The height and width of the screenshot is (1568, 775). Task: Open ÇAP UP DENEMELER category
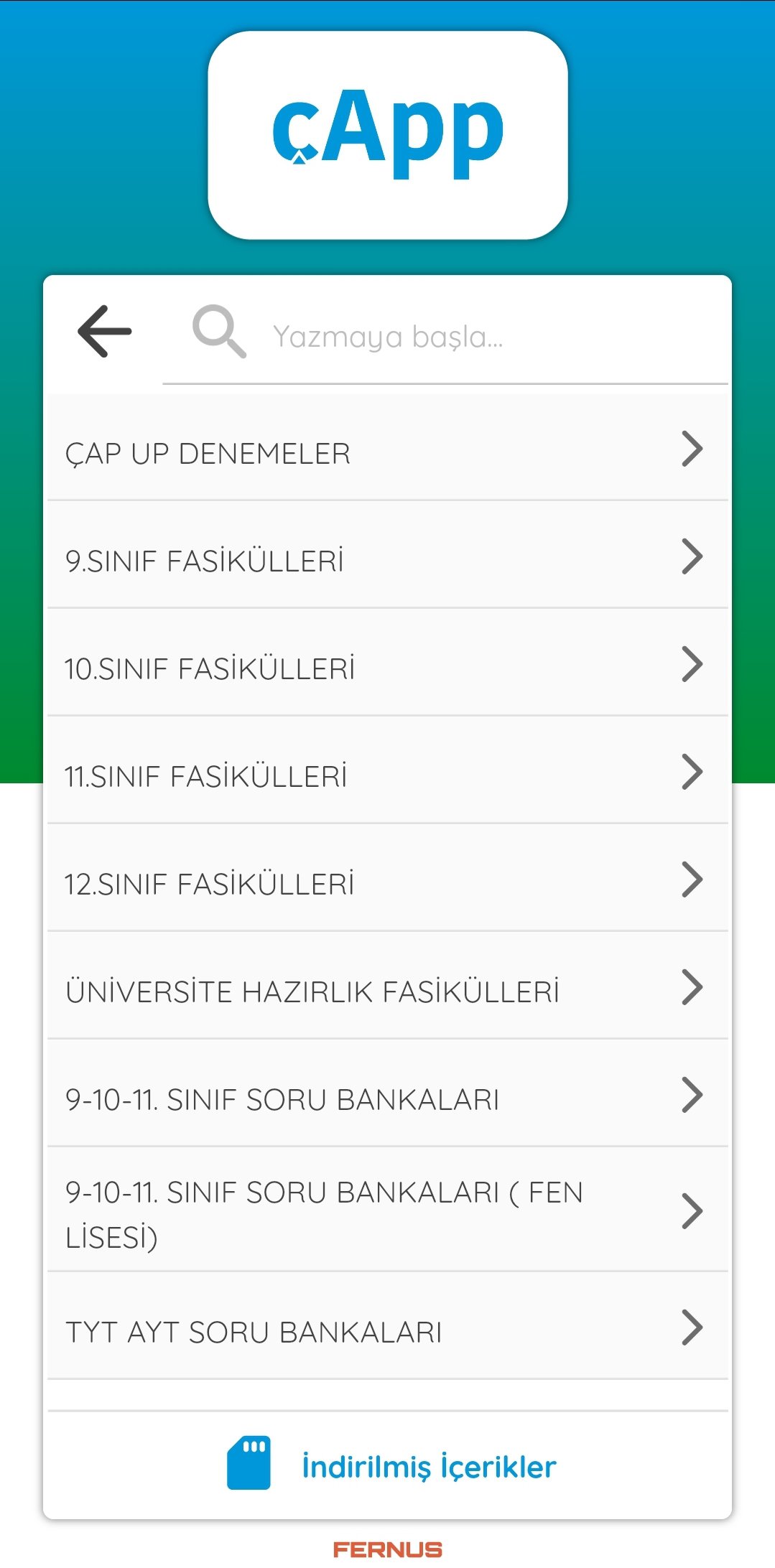click(387, 450)
